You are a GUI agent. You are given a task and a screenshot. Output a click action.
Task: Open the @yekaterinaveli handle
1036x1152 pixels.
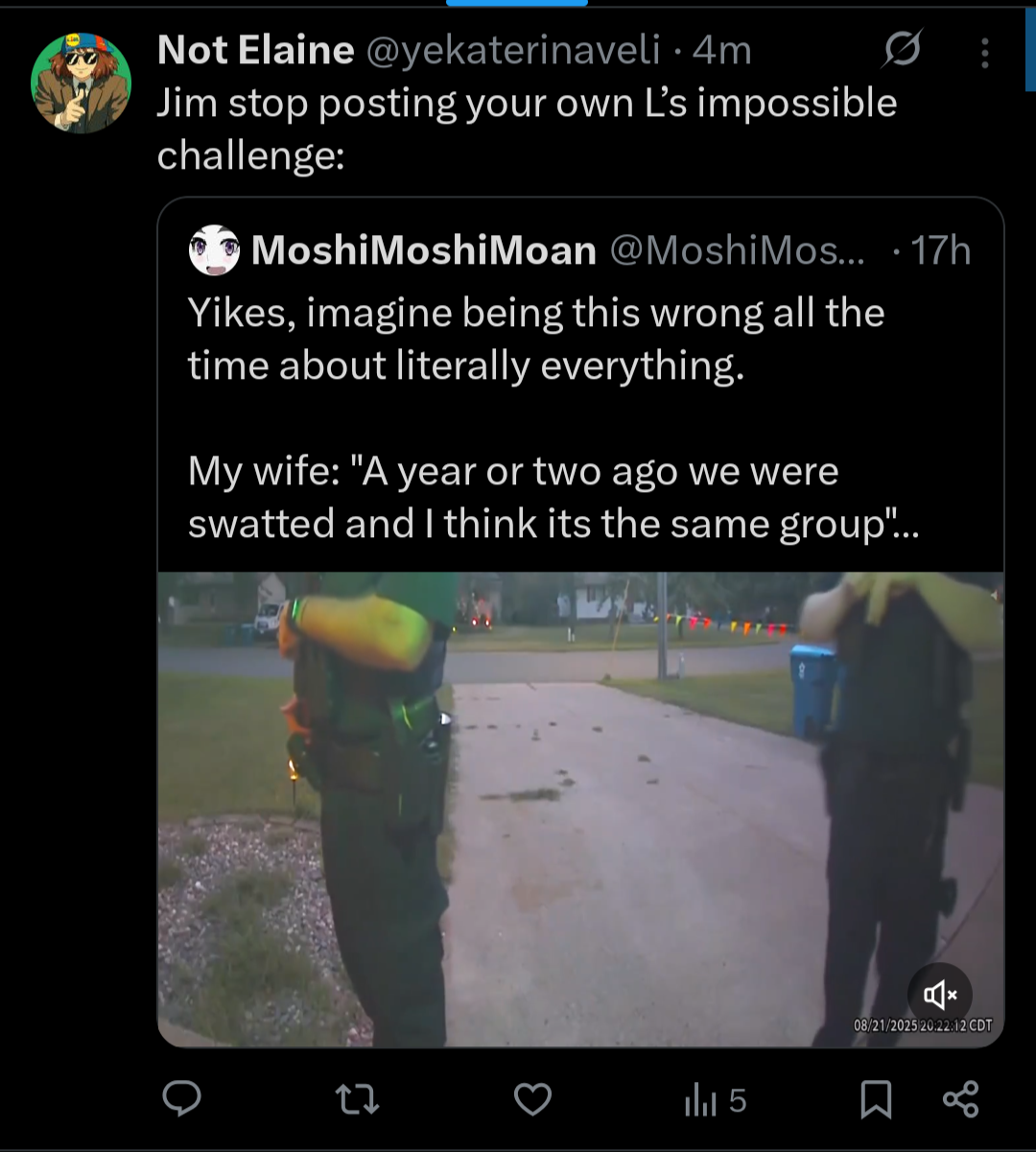(514, 51)
